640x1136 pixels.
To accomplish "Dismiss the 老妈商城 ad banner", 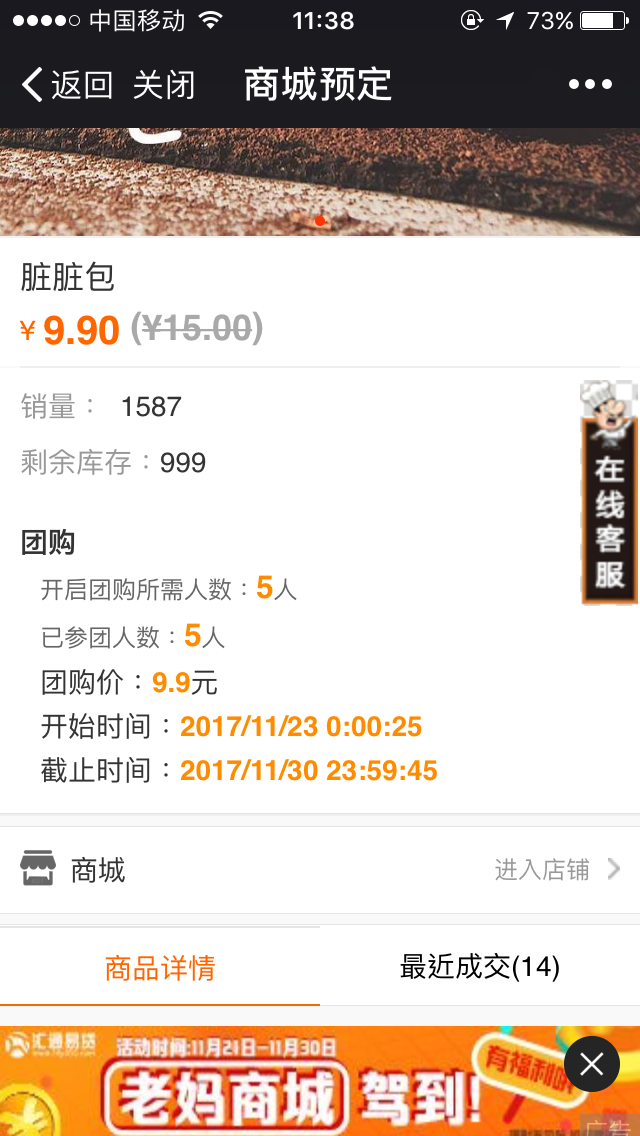I will click(x=591, y=1064).
